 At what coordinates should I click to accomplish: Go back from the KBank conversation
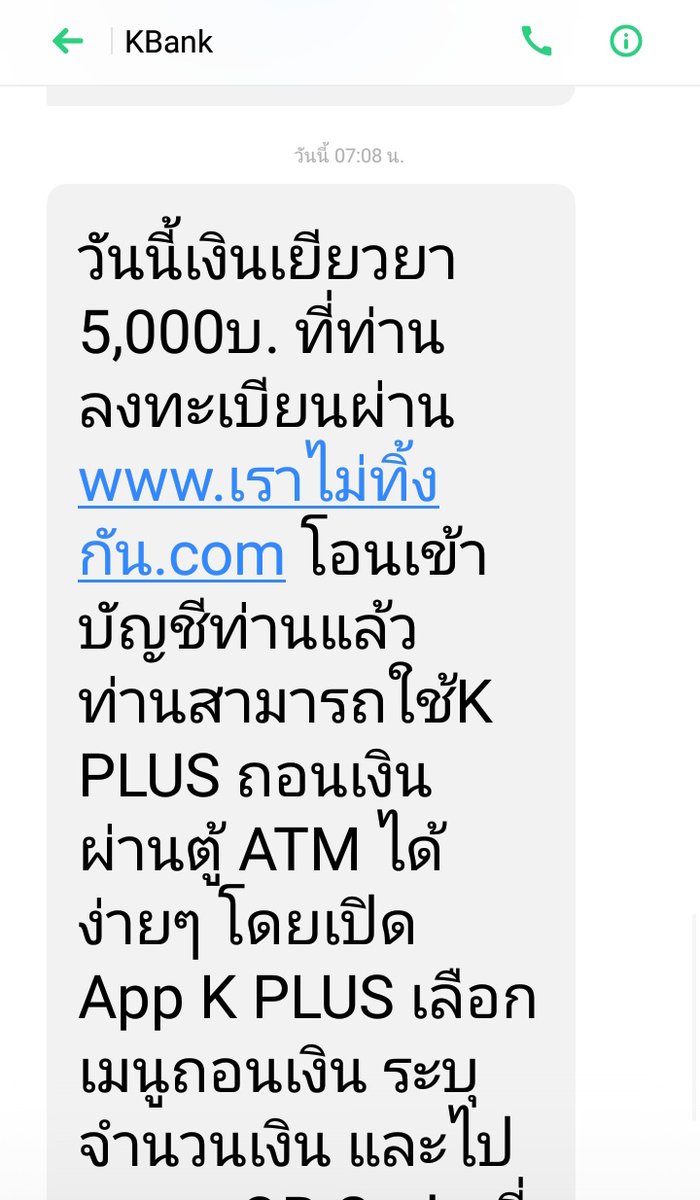67,41
